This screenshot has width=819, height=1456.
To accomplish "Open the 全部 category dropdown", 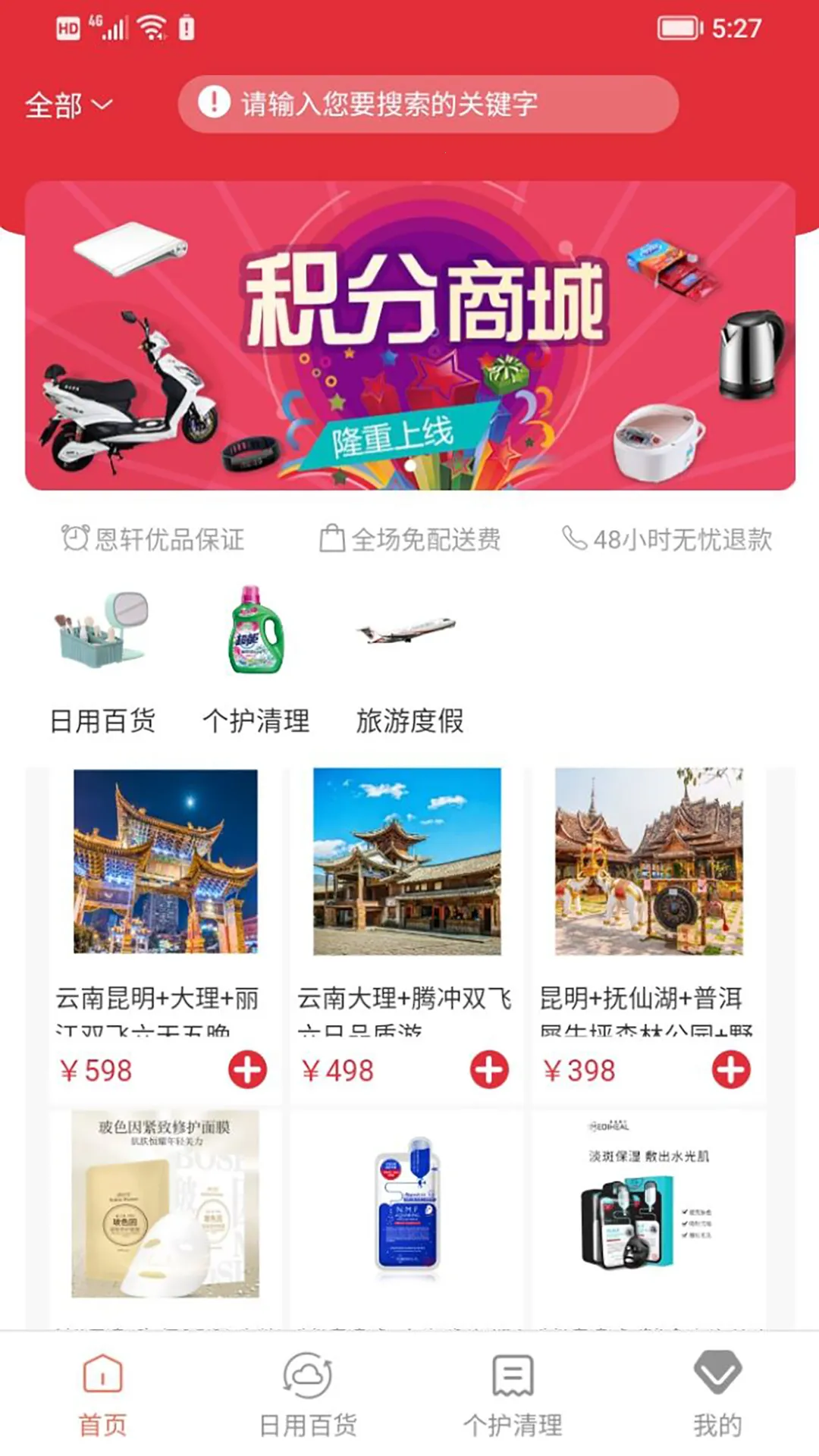I will pyautogui.click(x=68, y=105).
